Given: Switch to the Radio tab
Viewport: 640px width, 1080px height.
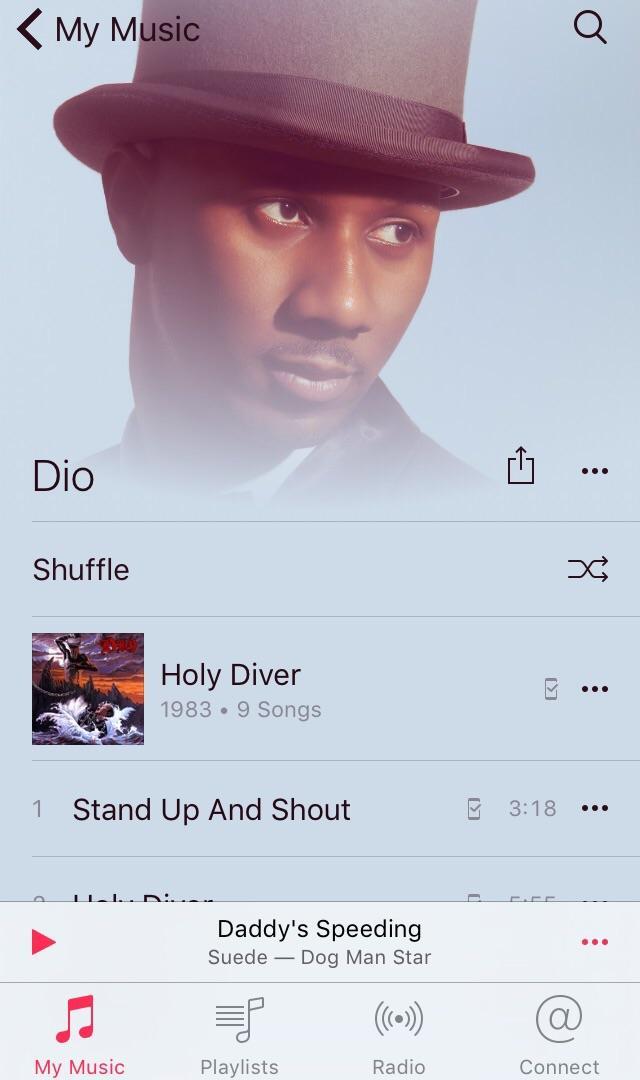Looking at the screenshot, I should [x=399, y=1035].
